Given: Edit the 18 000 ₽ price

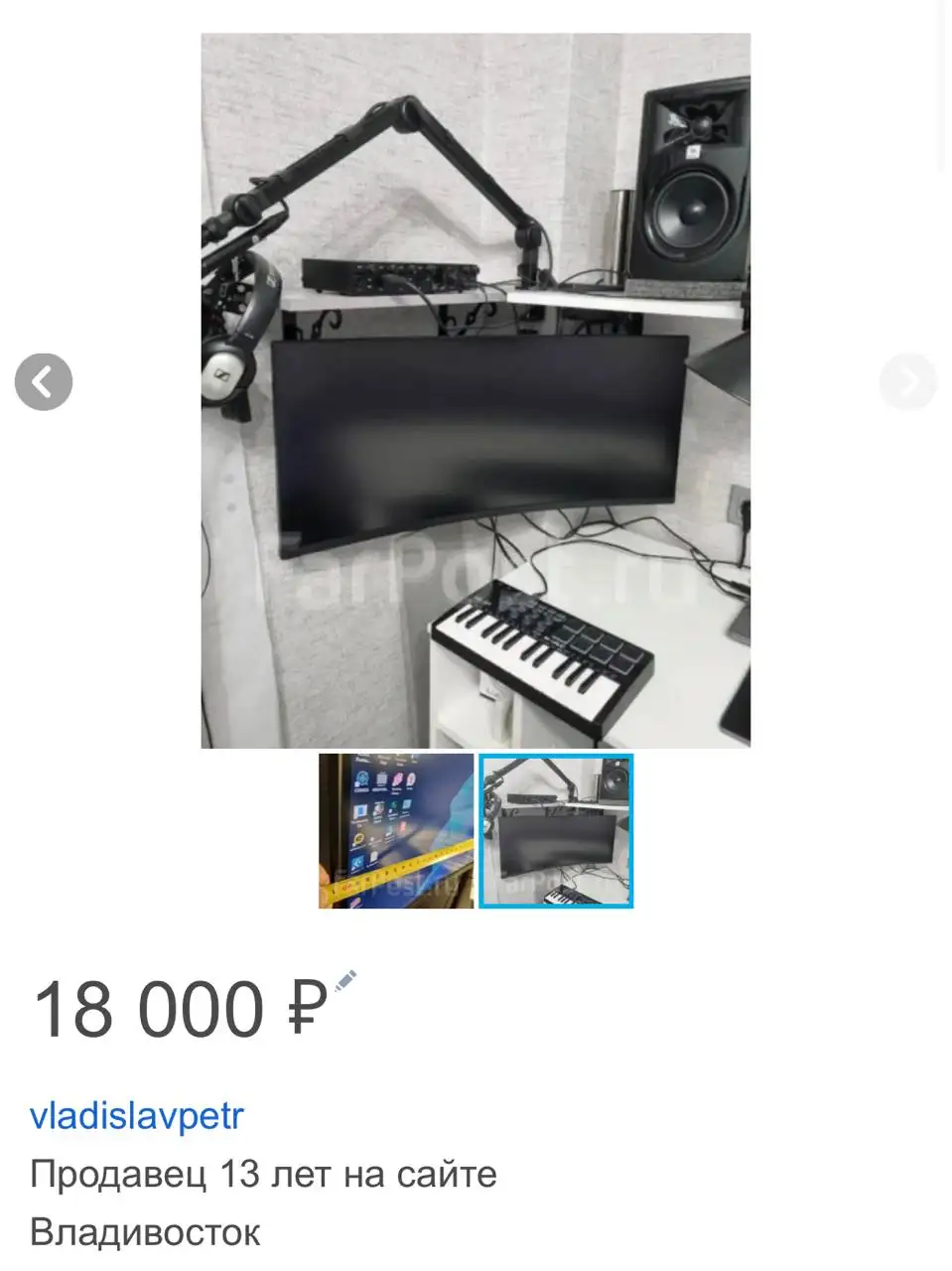Looking at the screenshot, I should 344,982.
